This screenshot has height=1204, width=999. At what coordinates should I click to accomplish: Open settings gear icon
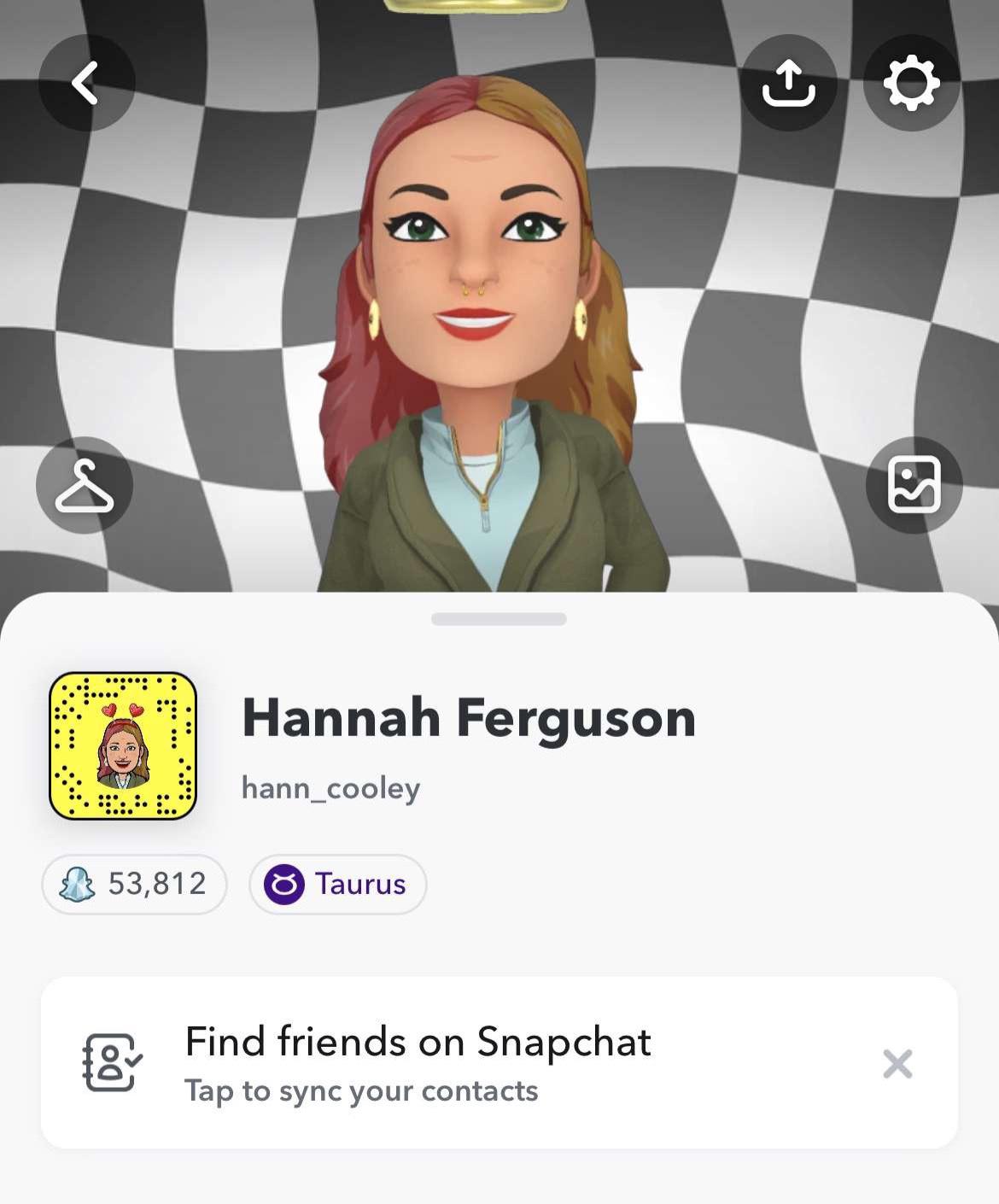[x=911, y=83]
